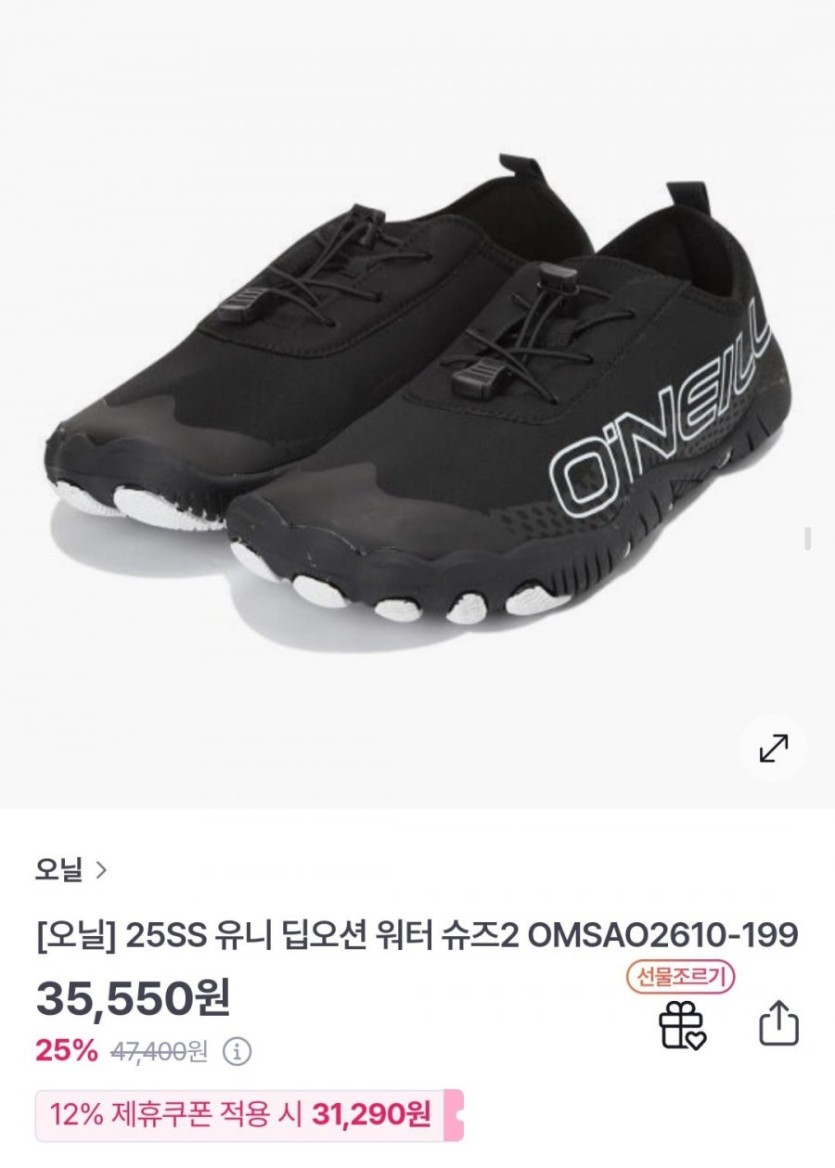Open the 오닐 brand page
Screen dimensions: 835x1168
(71, 870)
